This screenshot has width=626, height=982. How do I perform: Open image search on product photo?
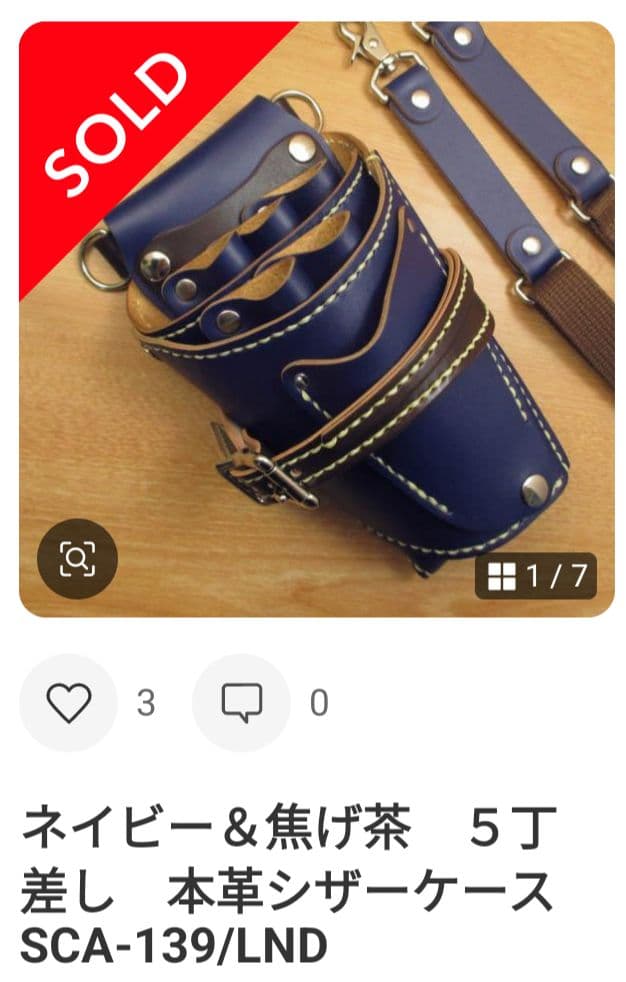coord(77,559)
